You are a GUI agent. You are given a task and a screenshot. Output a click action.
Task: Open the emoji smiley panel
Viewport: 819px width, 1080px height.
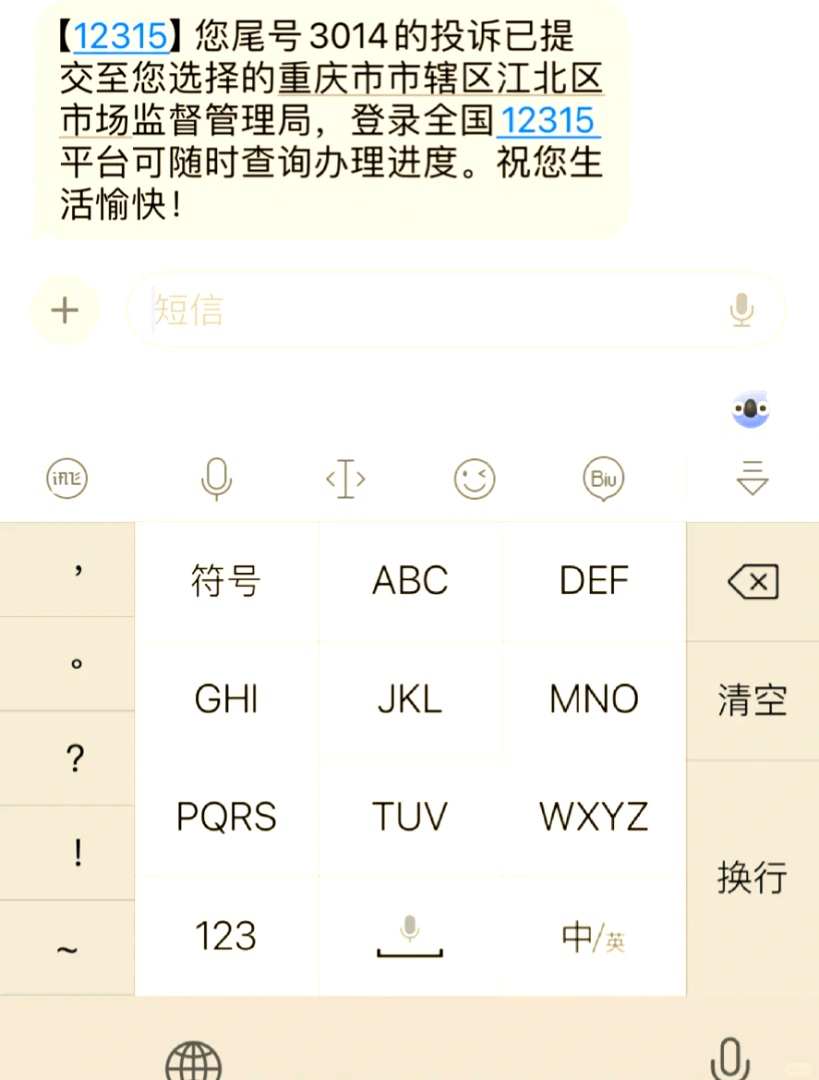point(473,479)
